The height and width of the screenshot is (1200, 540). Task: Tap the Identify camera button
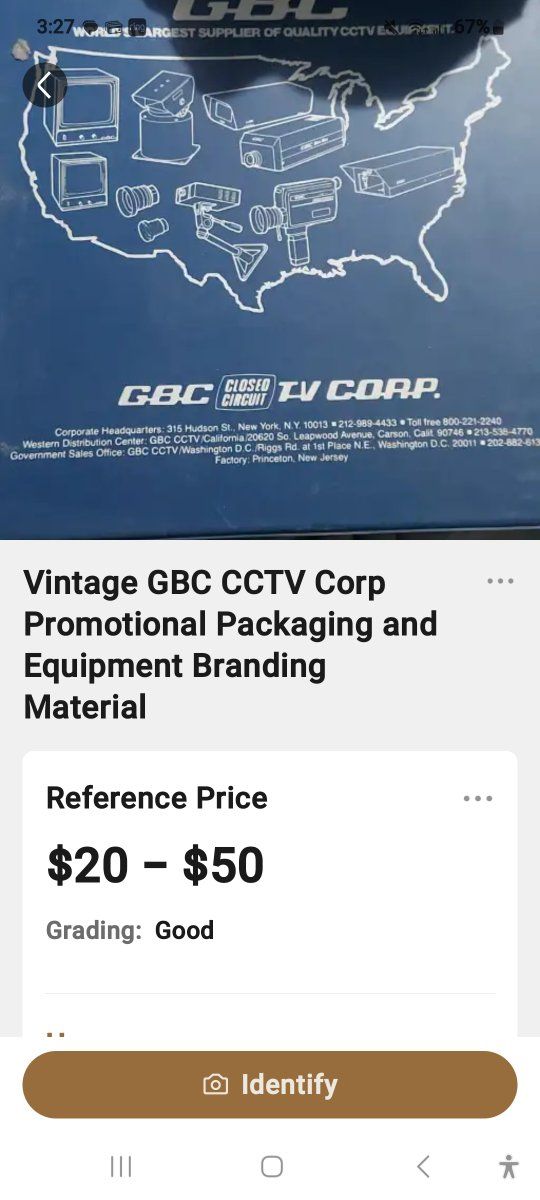click(x=270, y=1084)
